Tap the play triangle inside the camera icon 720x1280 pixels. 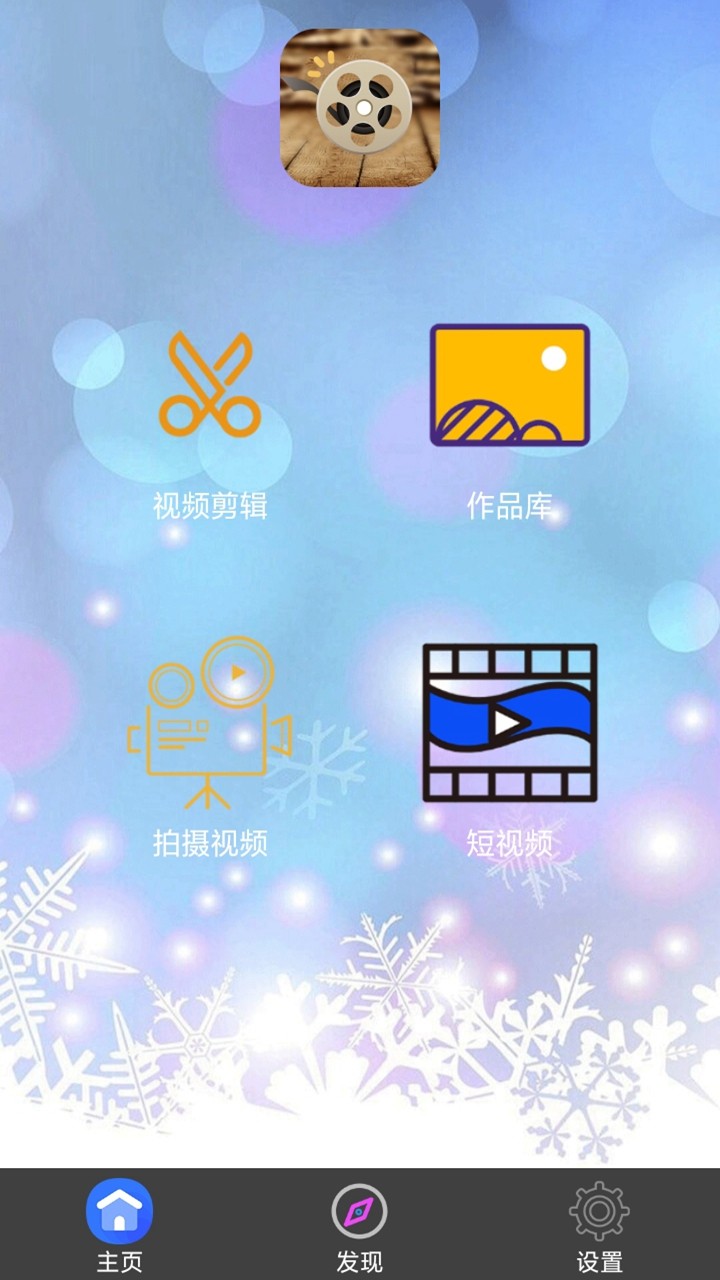236,672
